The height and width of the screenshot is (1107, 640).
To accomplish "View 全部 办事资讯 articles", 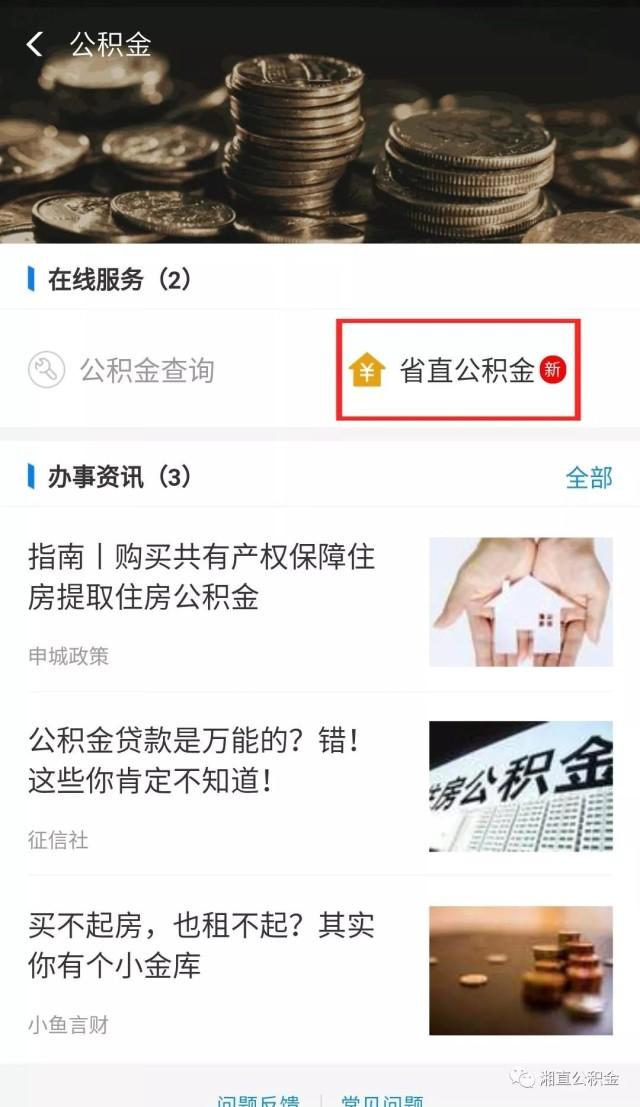I will click(588, 477).
